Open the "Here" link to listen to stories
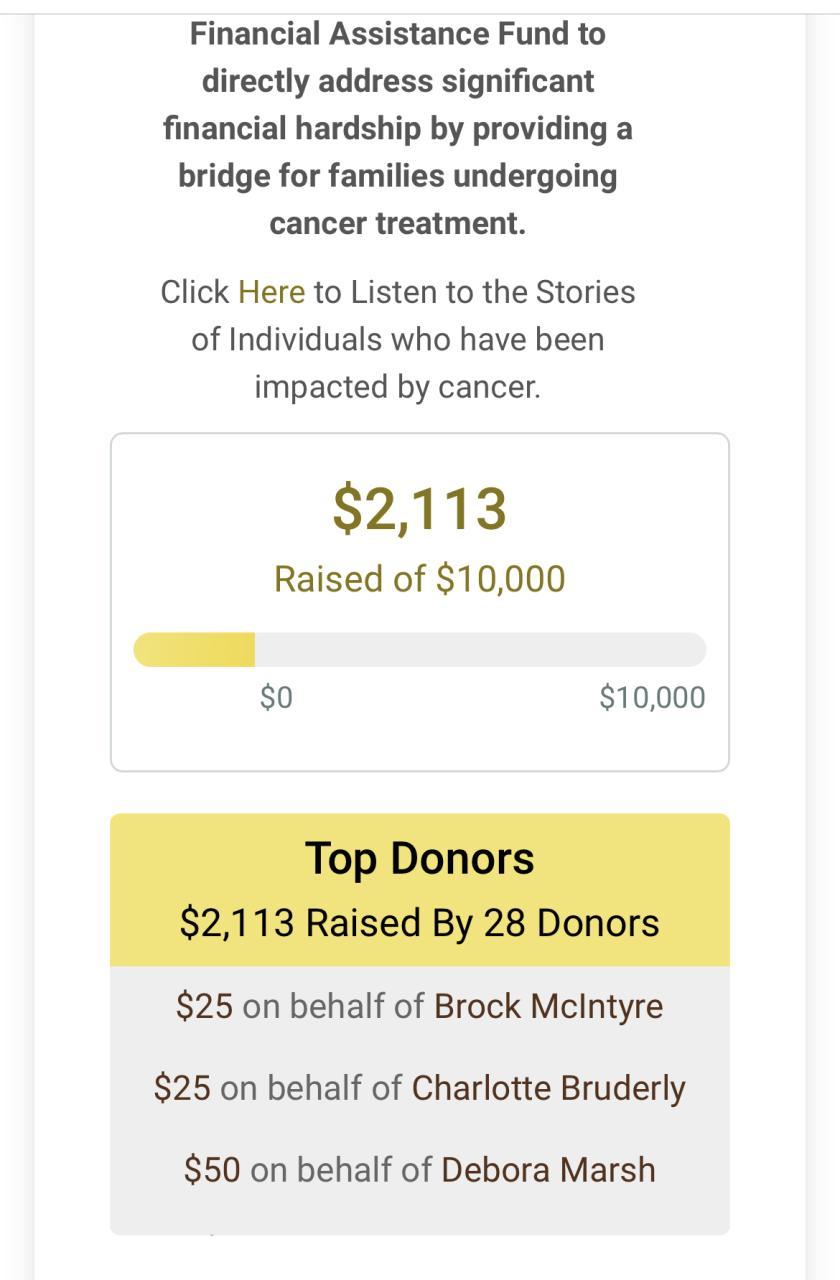Screen dimensions: 840x1280 pyautogui.click(x=271, y=292)
